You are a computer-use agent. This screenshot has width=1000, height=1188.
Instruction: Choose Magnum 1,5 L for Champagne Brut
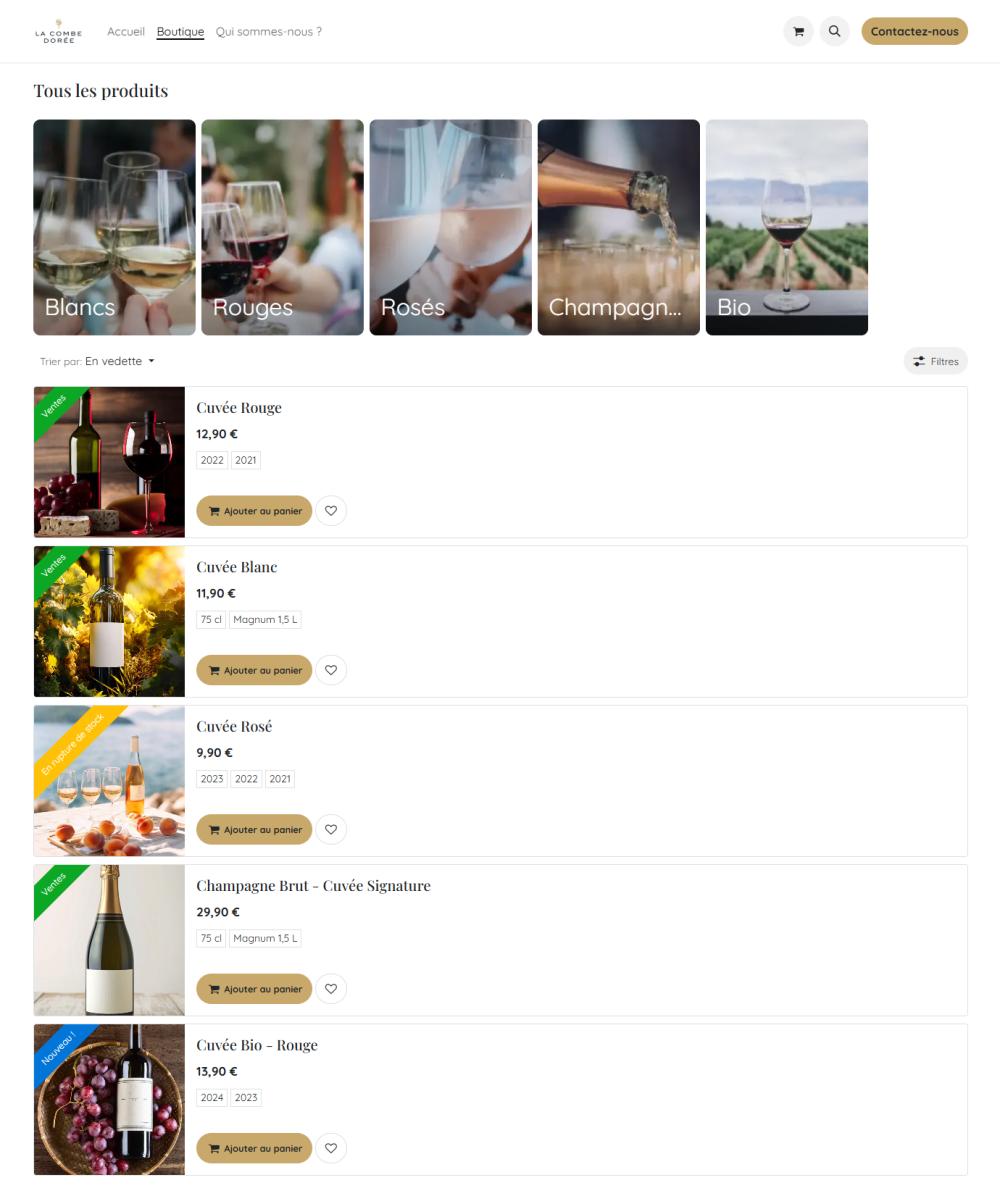[265, 938]
